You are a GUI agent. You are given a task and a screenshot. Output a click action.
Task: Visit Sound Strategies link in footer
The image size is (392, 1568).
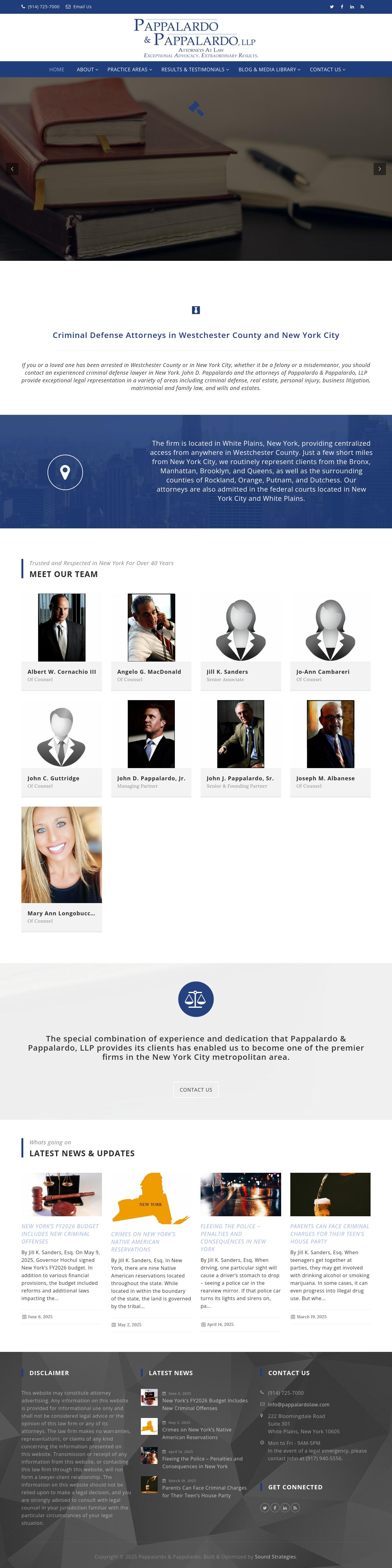coord(275,1556)
